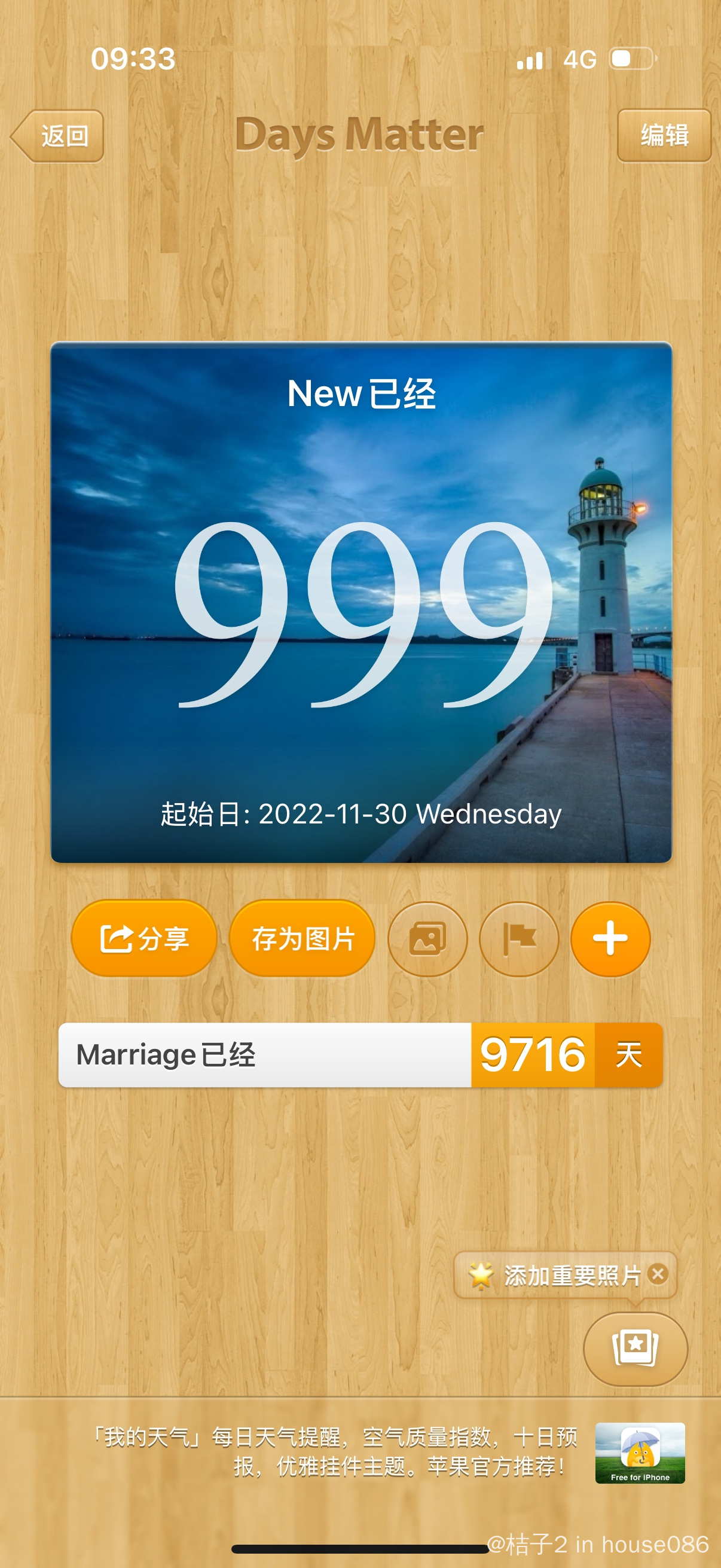
Task: Share this event via 分享
Action: coord(144,938)
